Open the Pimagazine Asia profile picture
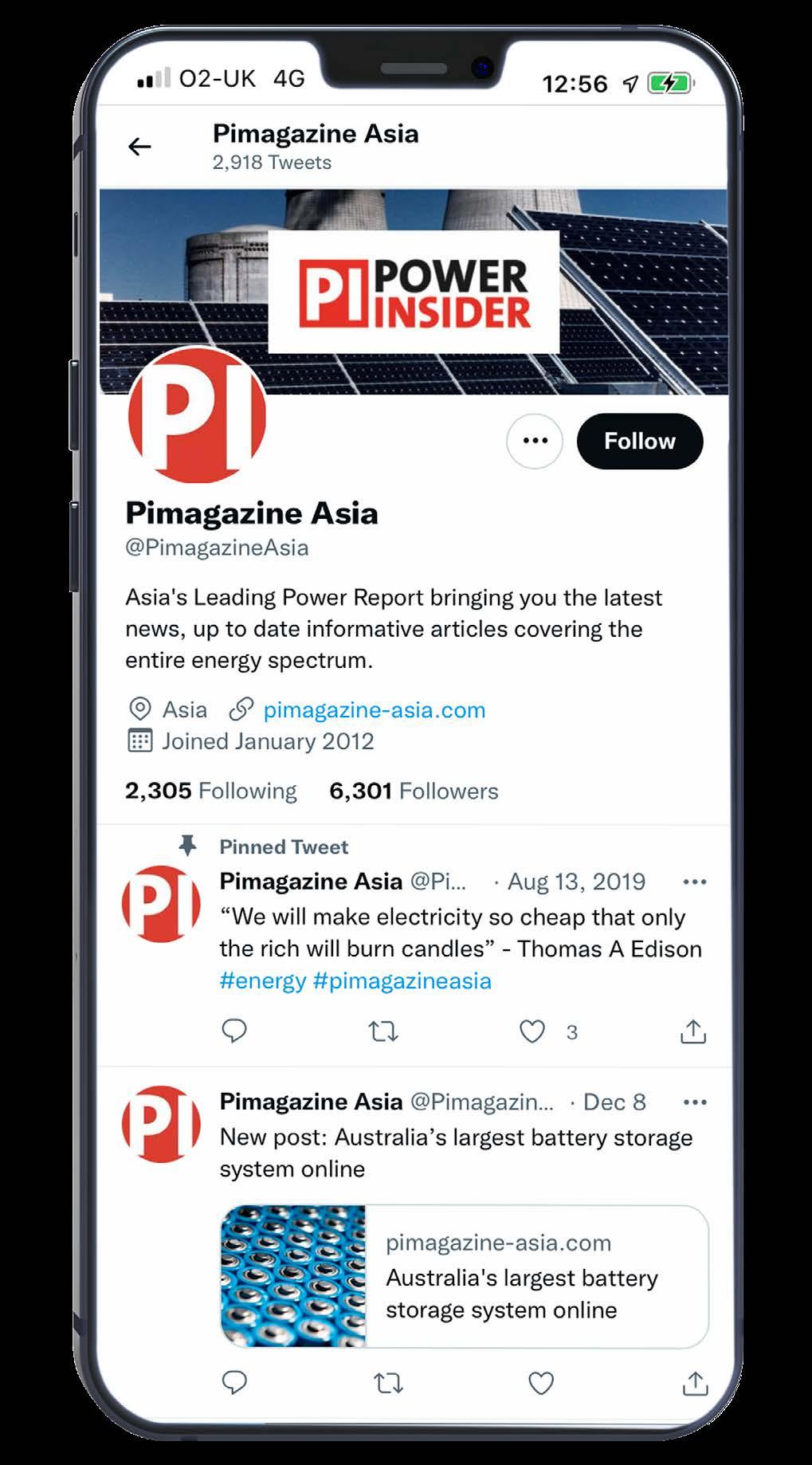 click(197, 415)
